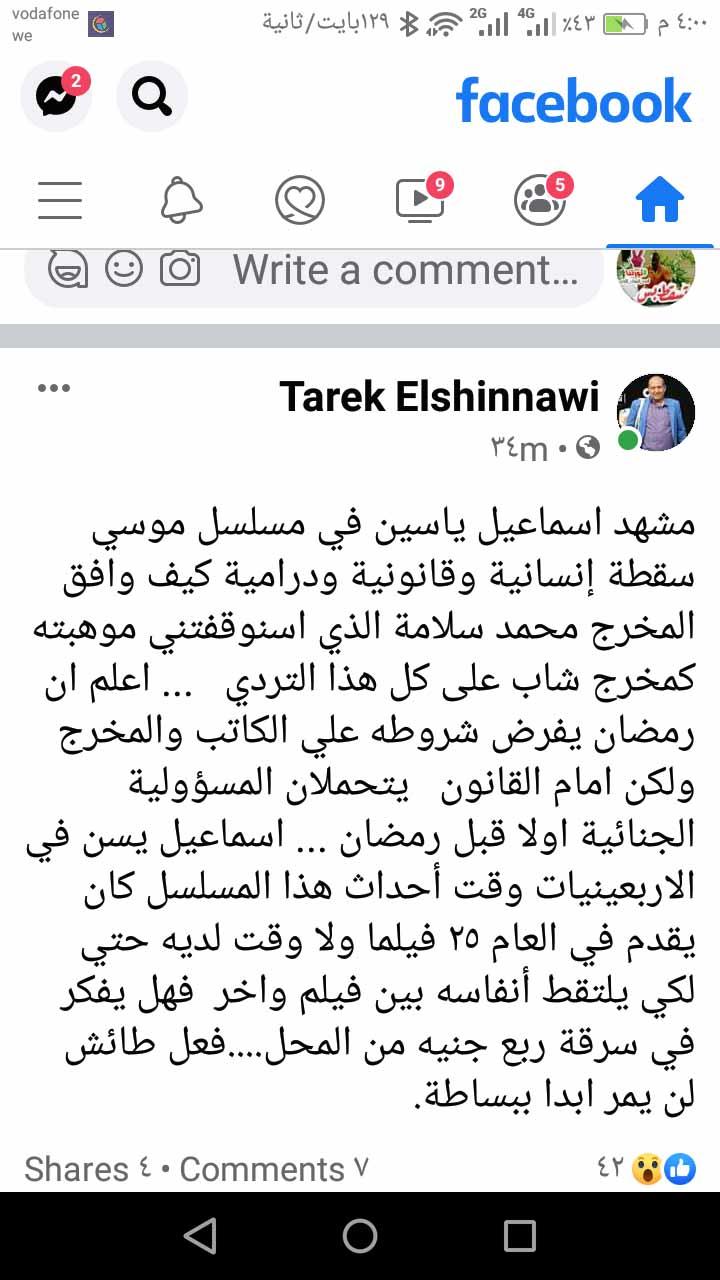Open the sticker picker in comment bar
720x1280 pixels.
[x=68, y=268]
